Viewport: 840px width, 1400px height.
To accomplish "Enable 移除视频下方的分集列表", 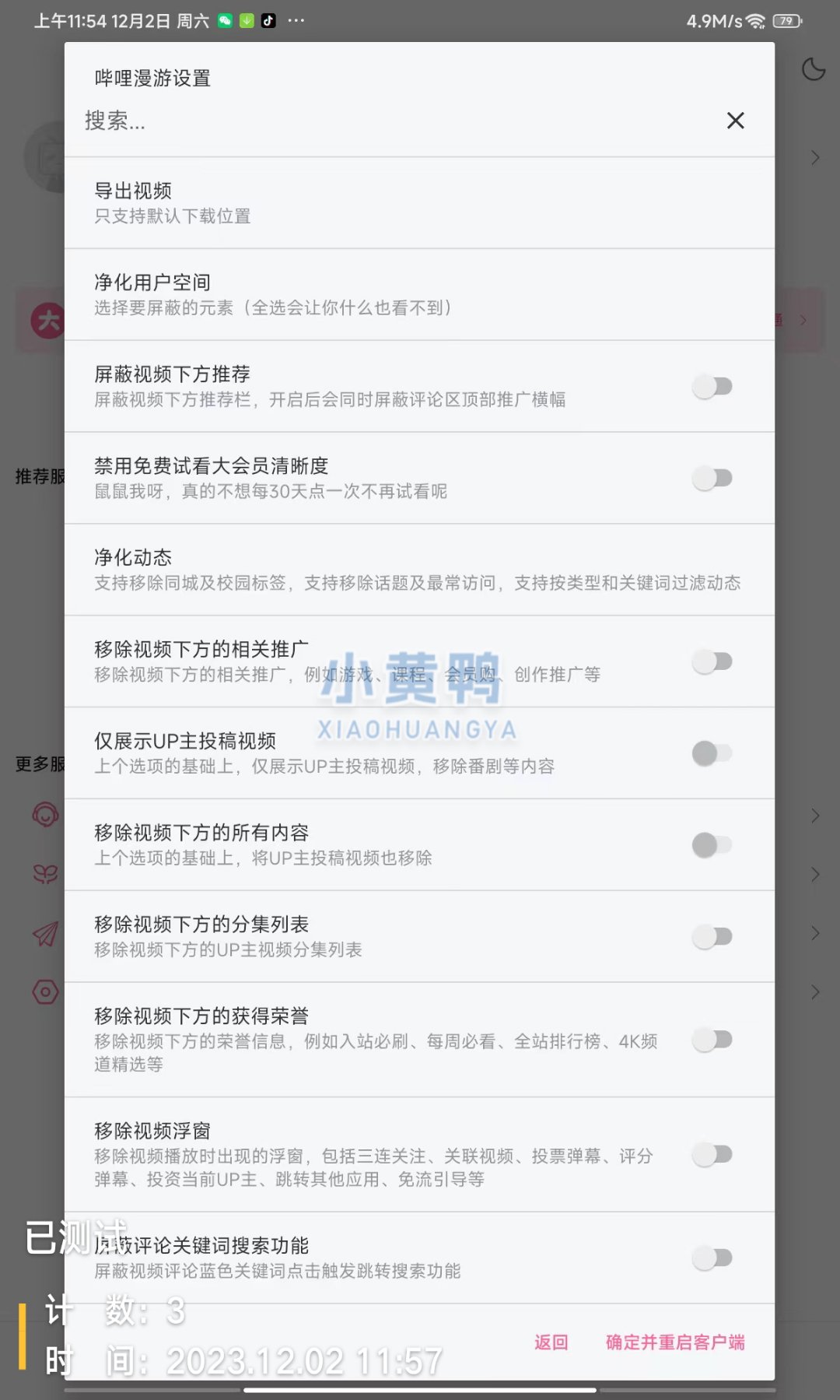I will point(712,936).
